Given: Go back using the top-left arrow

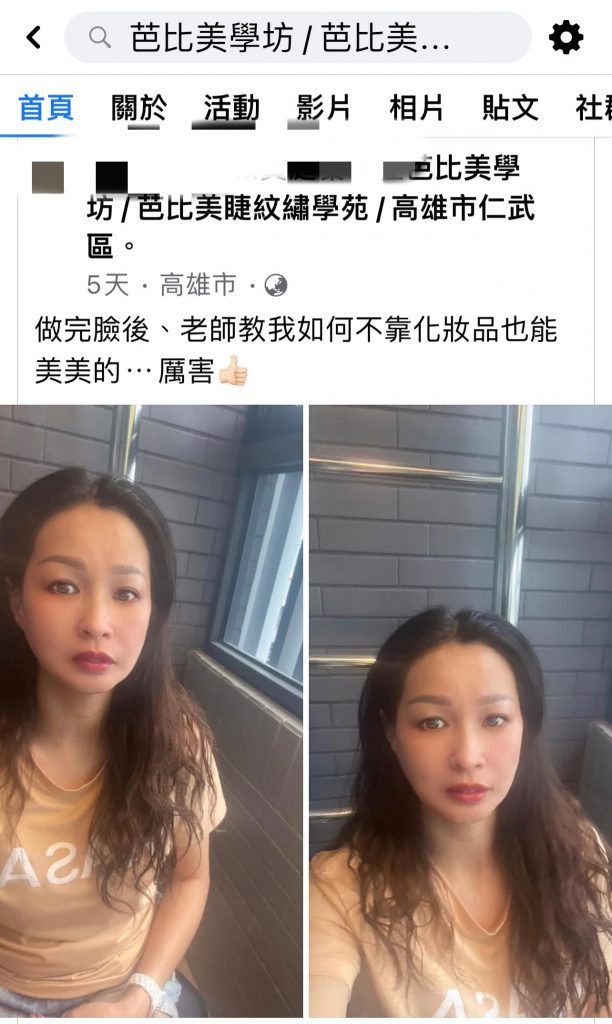Looking at the screenshot, I should 34,38.
